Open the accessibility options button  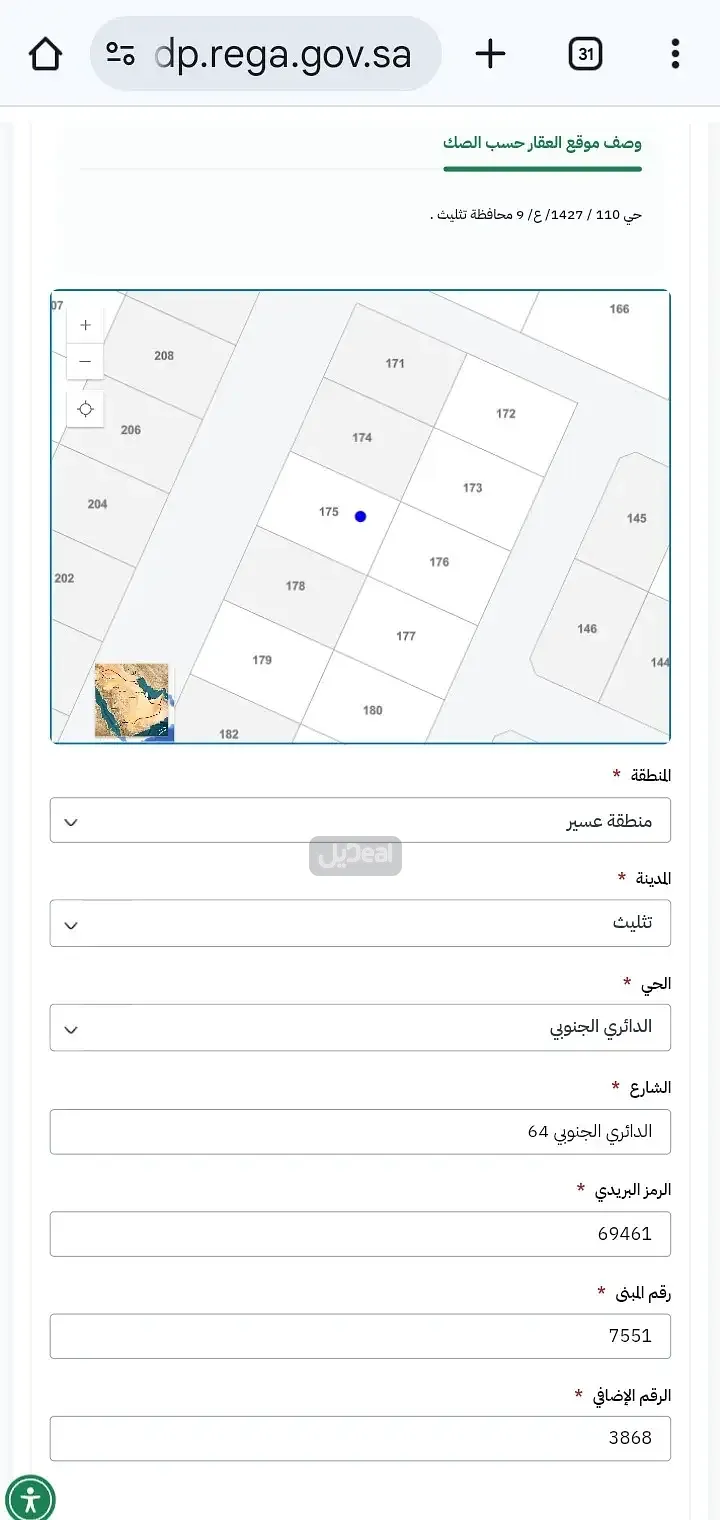pyautogui.click(x=30, y=1497)
